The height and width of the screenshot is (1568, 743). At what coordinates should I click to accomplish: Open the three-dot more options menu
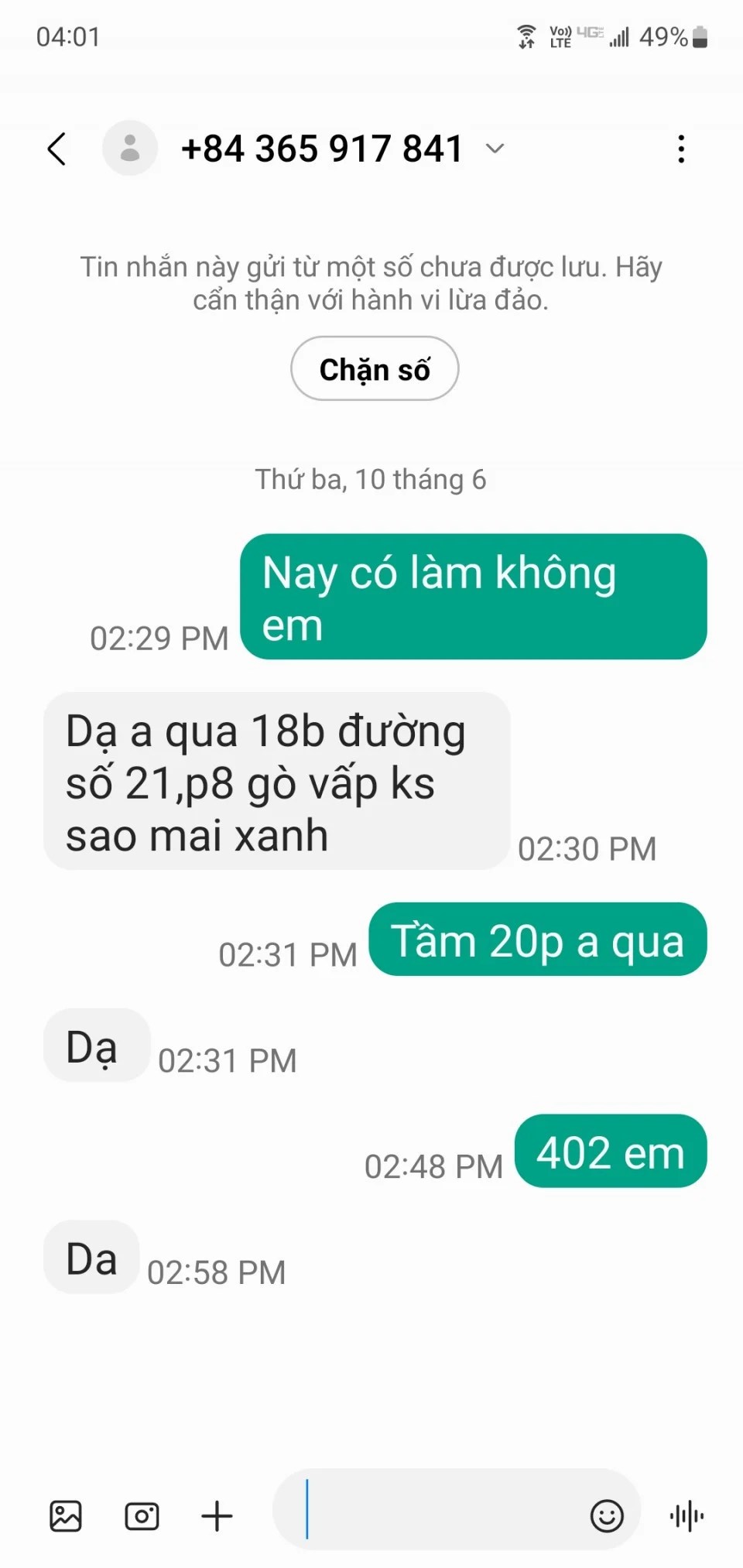click(x=681, y=149)
